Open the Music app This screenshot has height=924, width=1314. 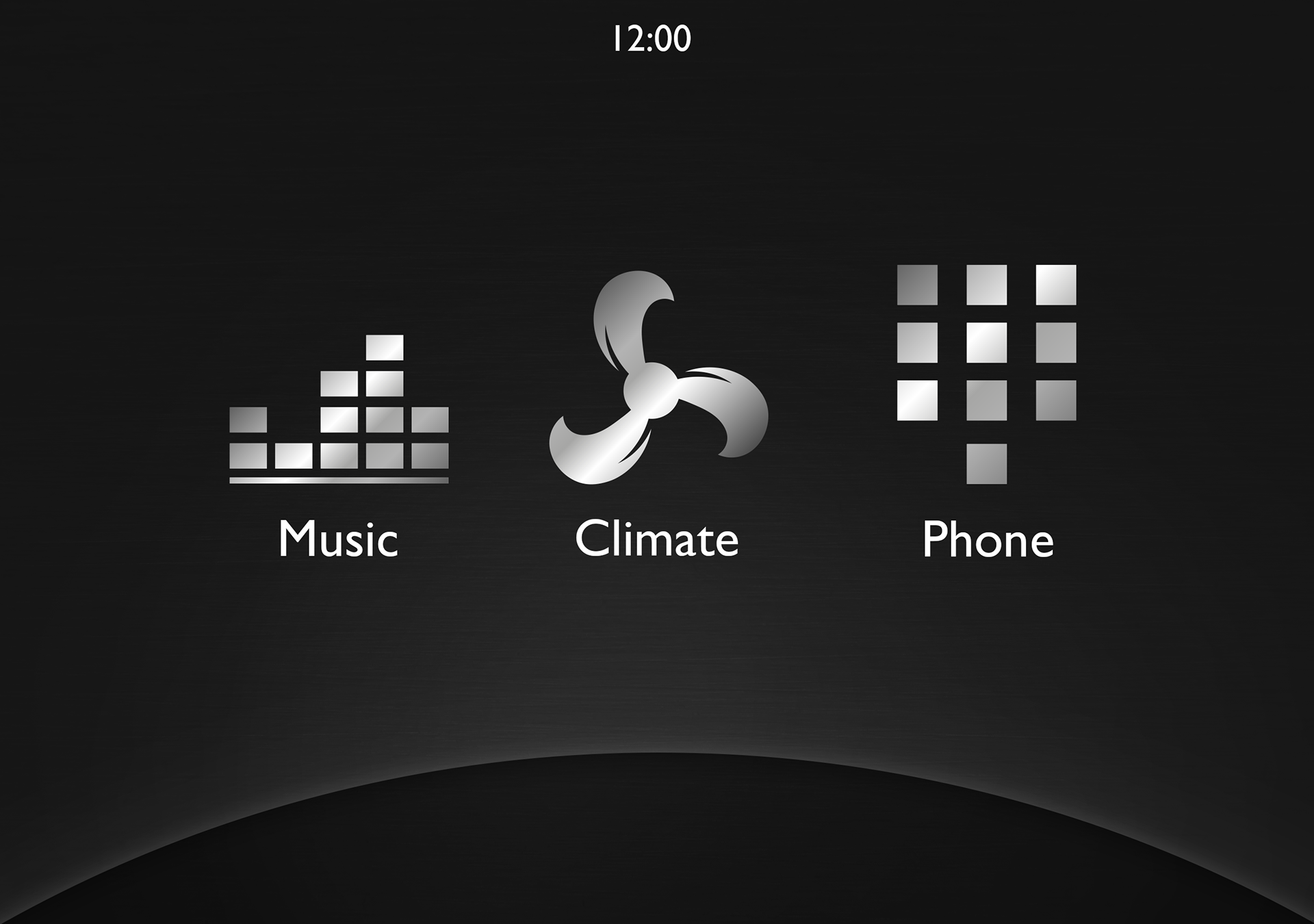339,424
